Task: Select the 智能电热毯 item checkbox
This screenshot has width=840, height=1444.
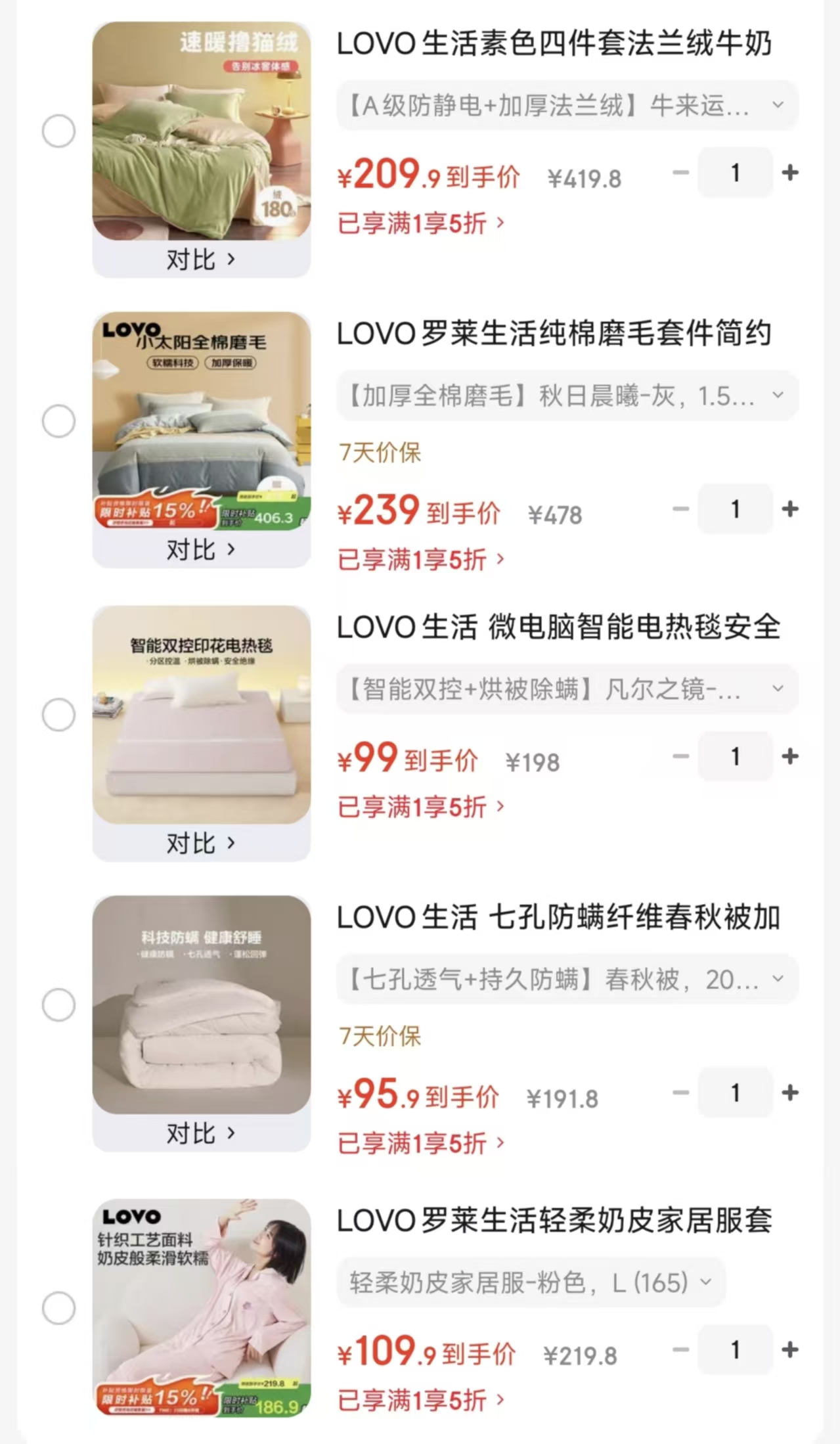Action: tap(58, 715)
